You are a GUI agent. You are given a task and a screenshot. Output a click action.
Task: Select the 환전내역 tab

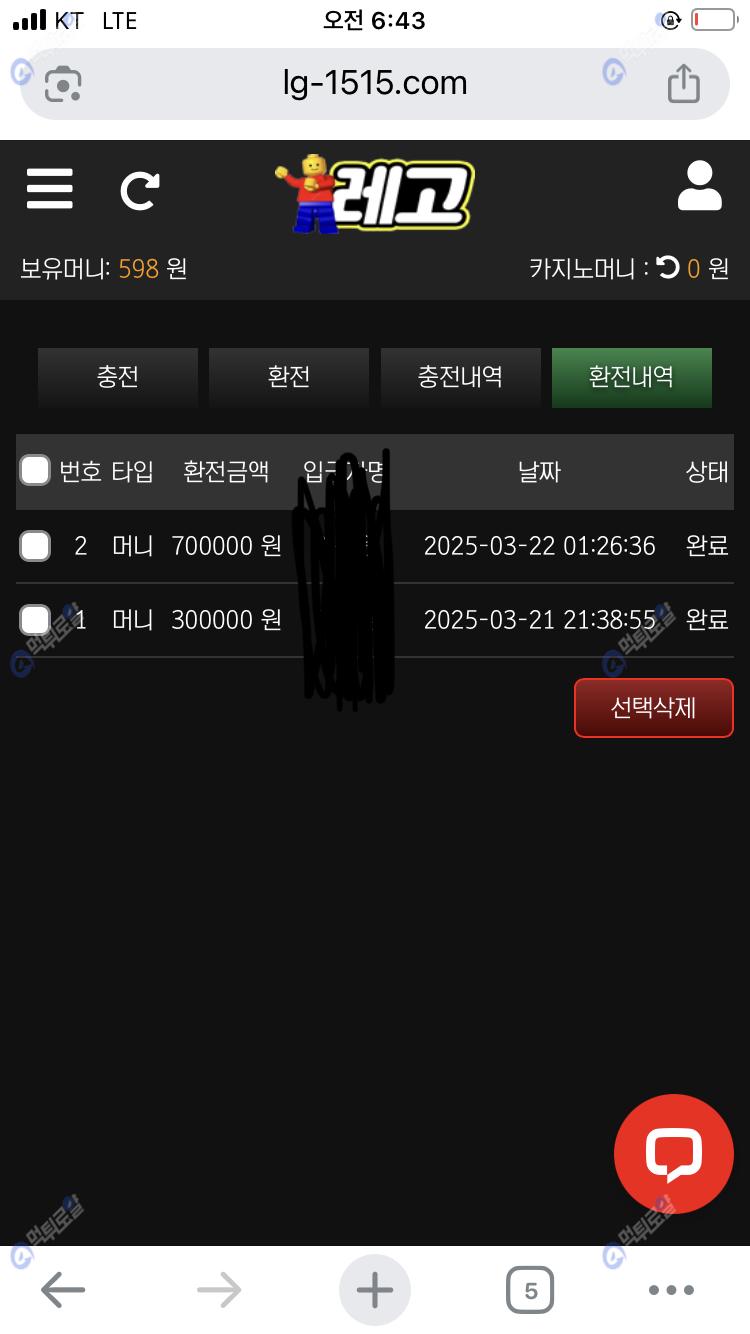click(631, 377)
